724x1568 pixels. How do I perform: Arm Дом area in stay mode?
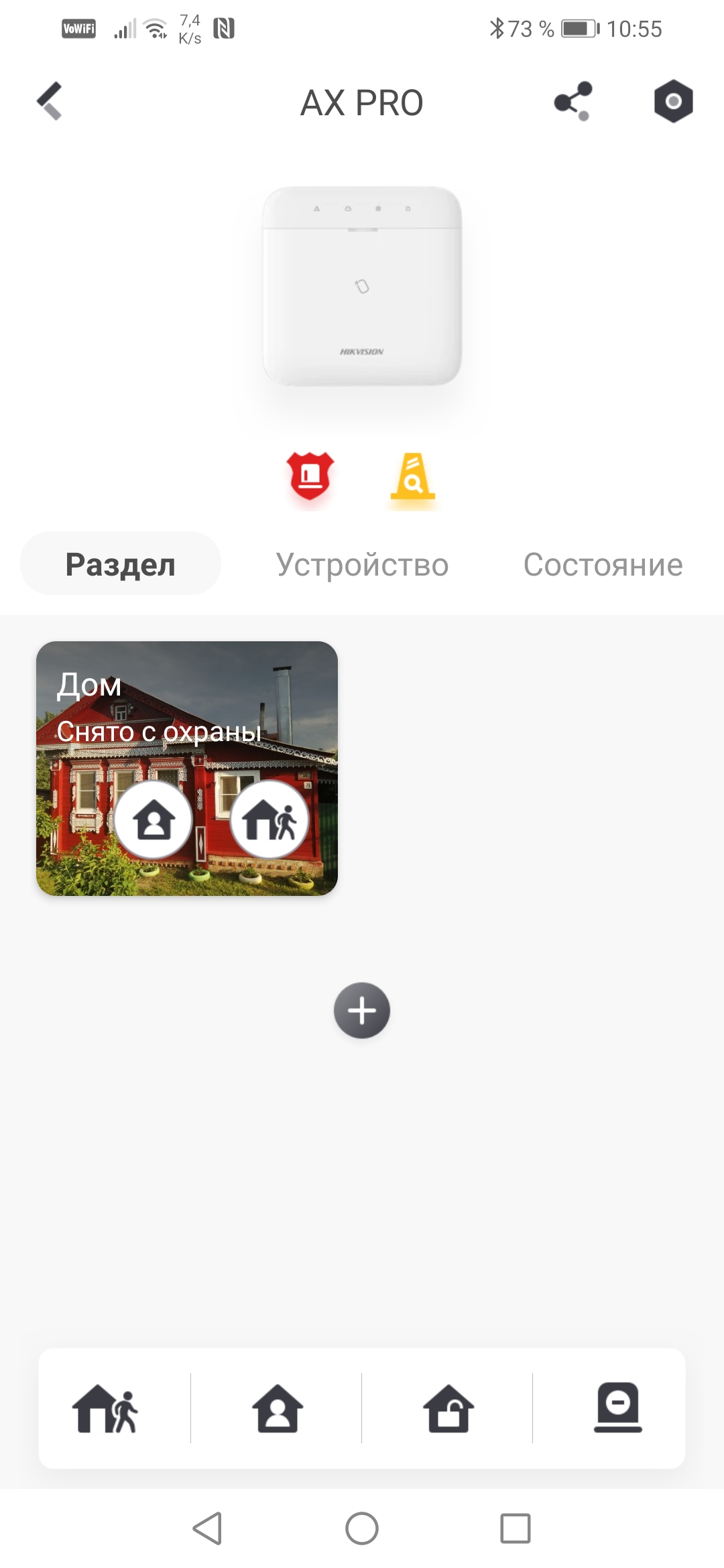154,820
